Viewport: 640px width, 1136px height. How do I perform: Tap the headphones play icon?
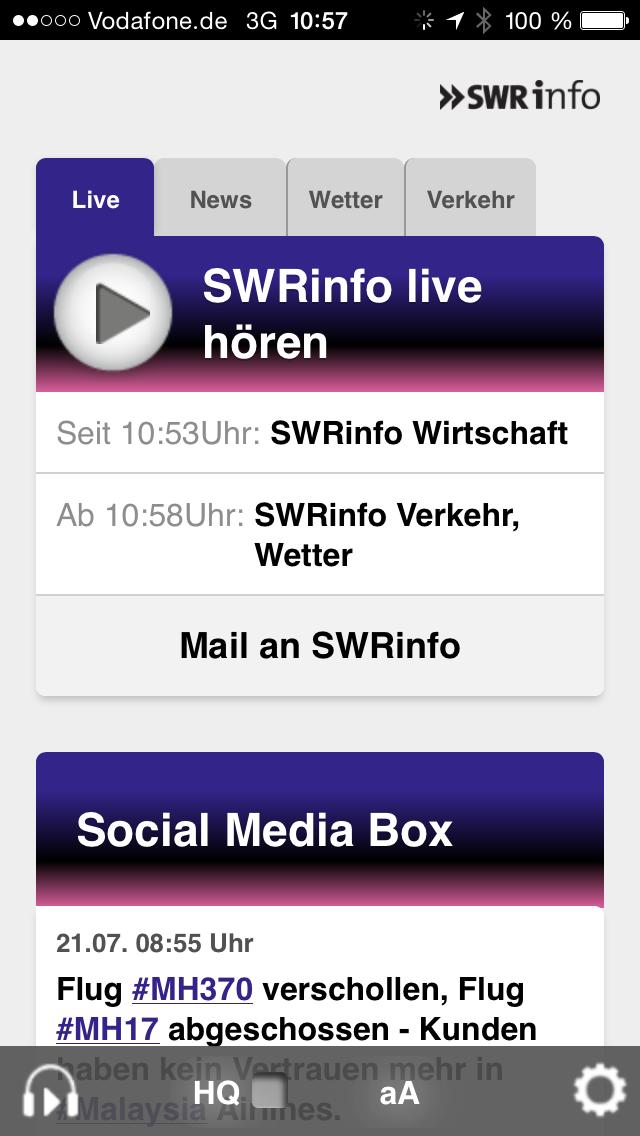tap(52, 1092)
